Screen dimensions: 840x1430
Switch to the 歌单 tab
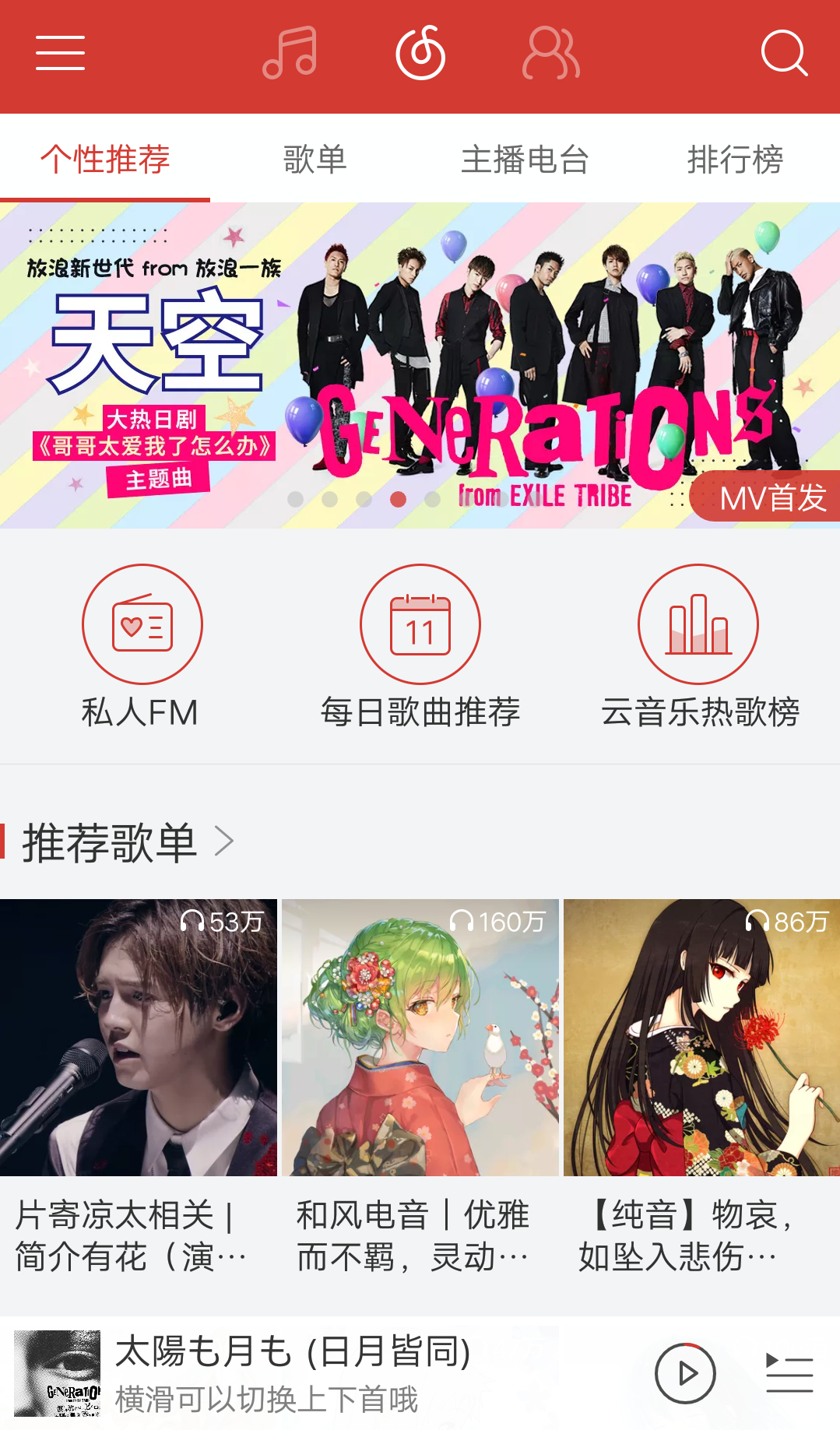pyautogui.click(x=315, y=160)
